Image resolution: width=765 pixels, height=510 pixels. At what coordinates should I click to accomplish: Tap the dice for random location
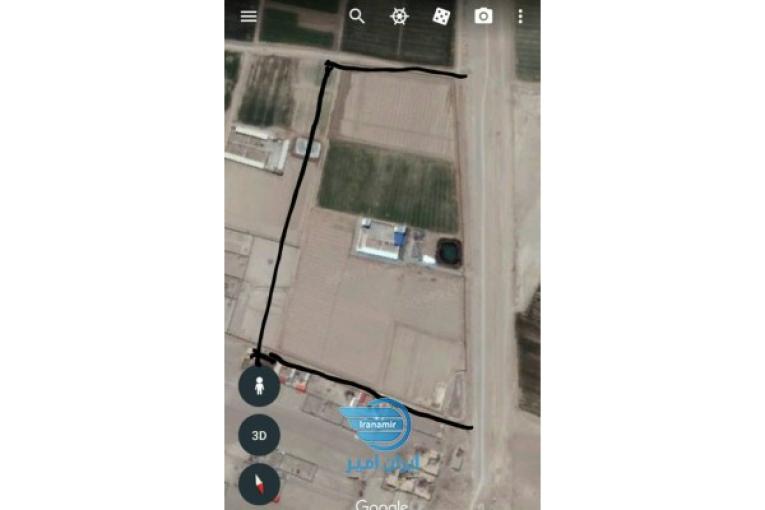click(441, 16)
